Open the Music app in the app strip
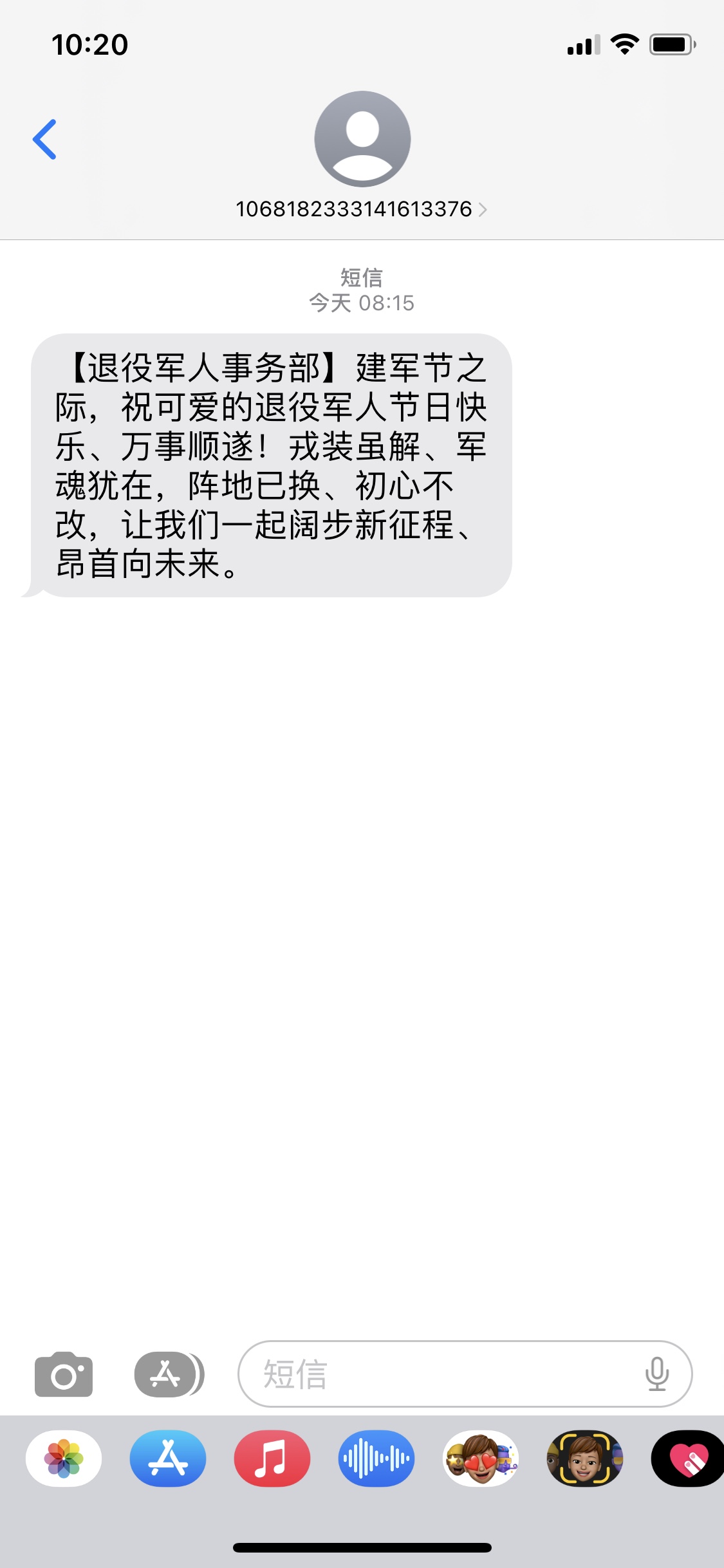The width and height of the screenshot is (724, 1568). pyautogui.click(x=272, y=1459)
